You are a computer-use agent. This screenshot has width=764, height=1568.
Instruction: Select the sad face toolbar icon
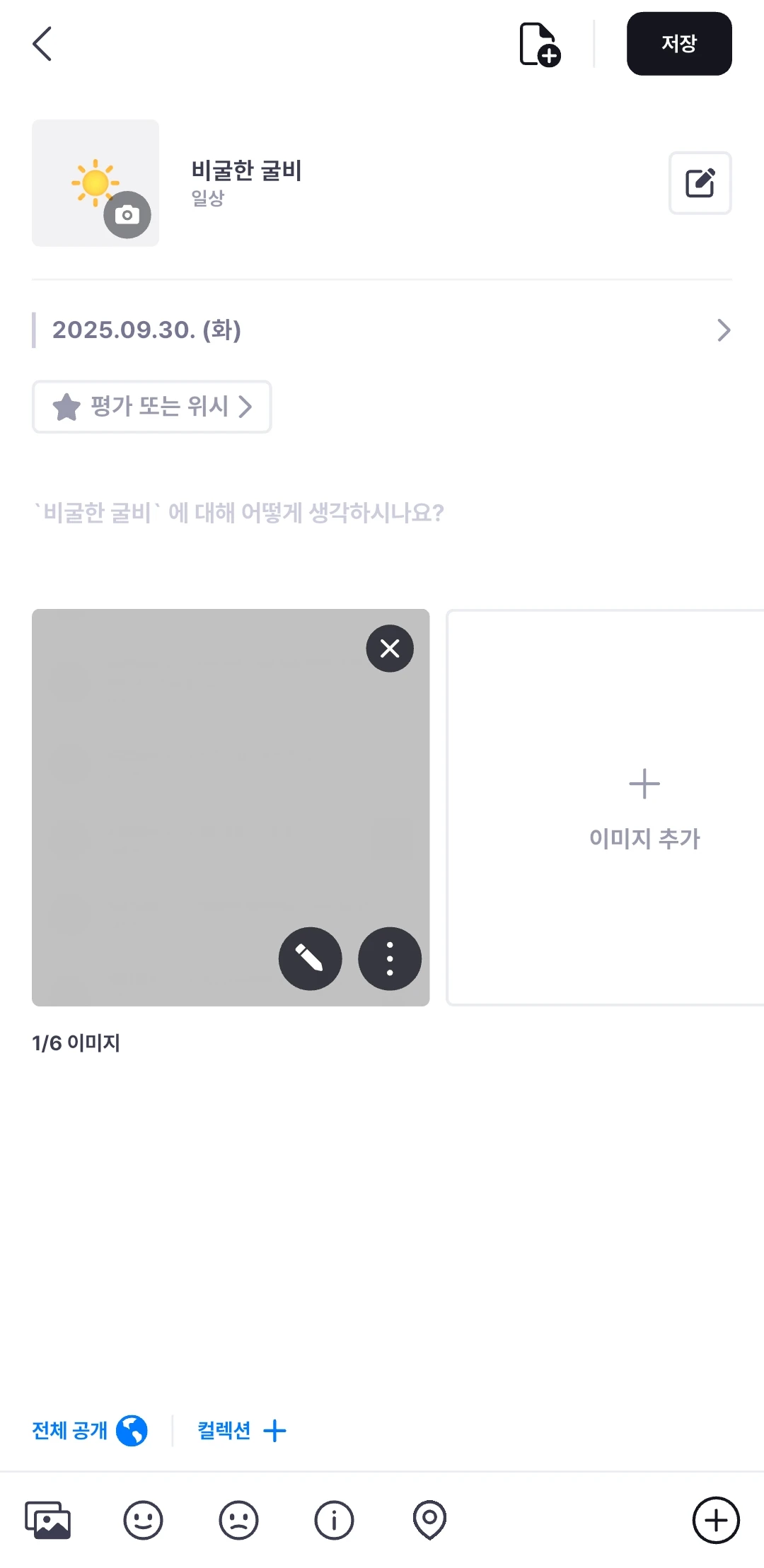pos(238,1520)
